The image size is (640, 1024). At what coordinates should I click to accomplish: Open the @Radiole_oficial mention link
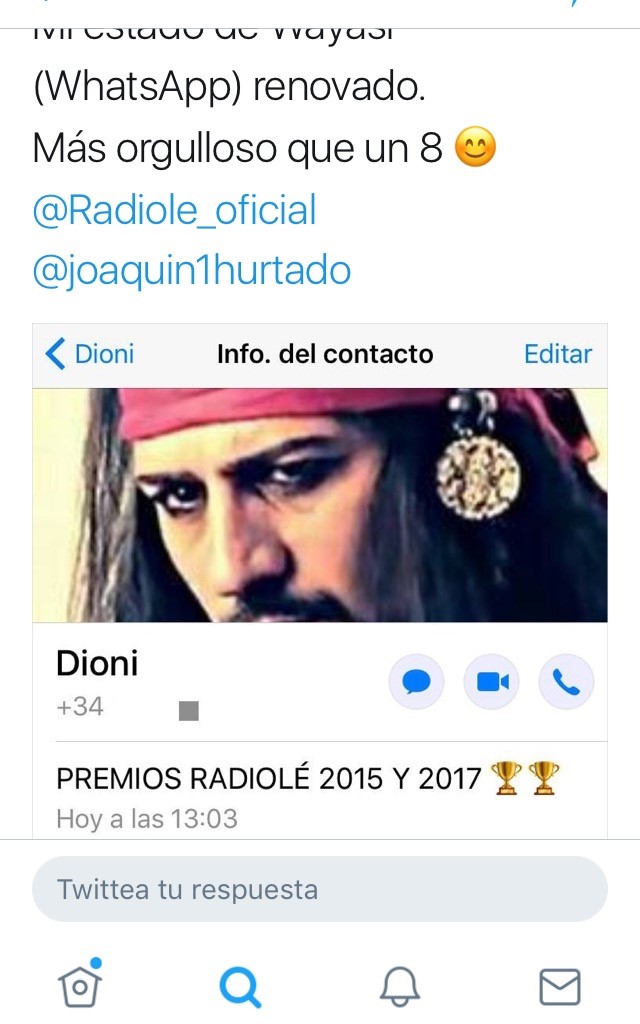(x=174, y=211)
